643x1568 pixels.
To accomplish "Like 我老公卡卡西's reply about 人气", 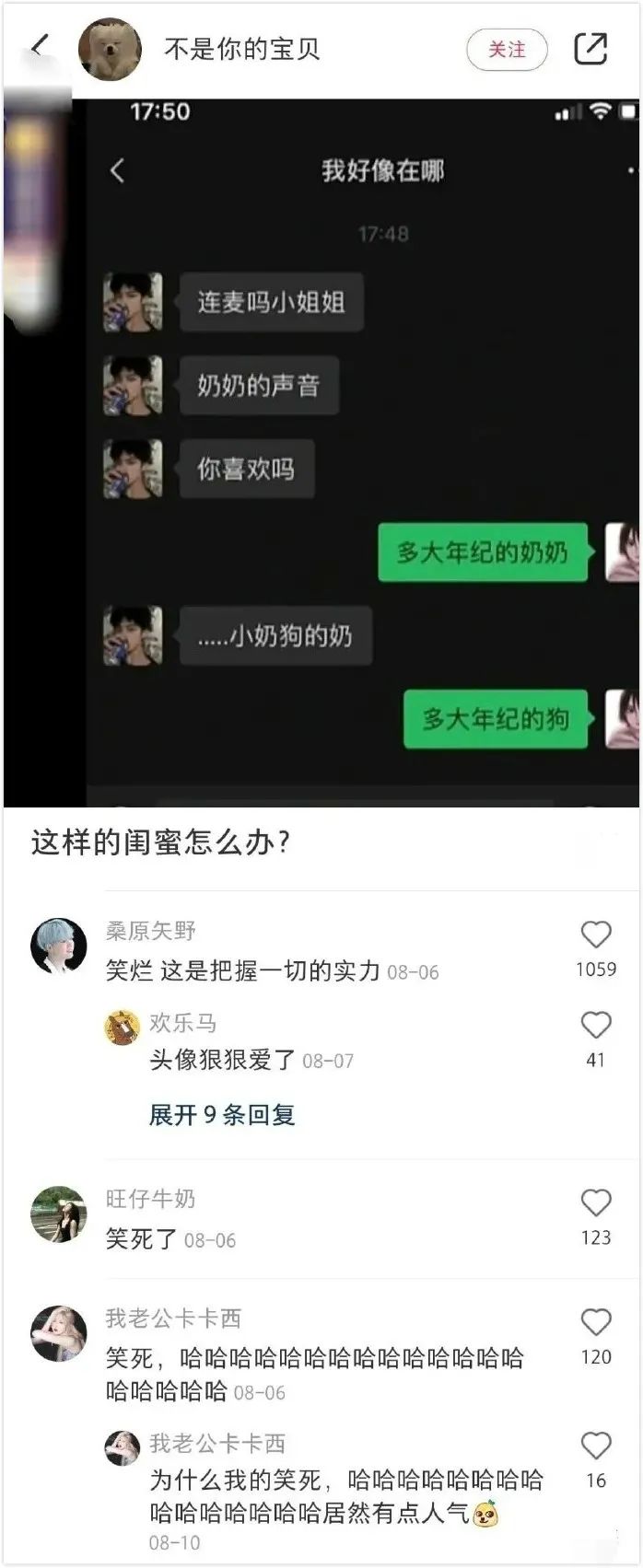I will (x=596, y=1446).
